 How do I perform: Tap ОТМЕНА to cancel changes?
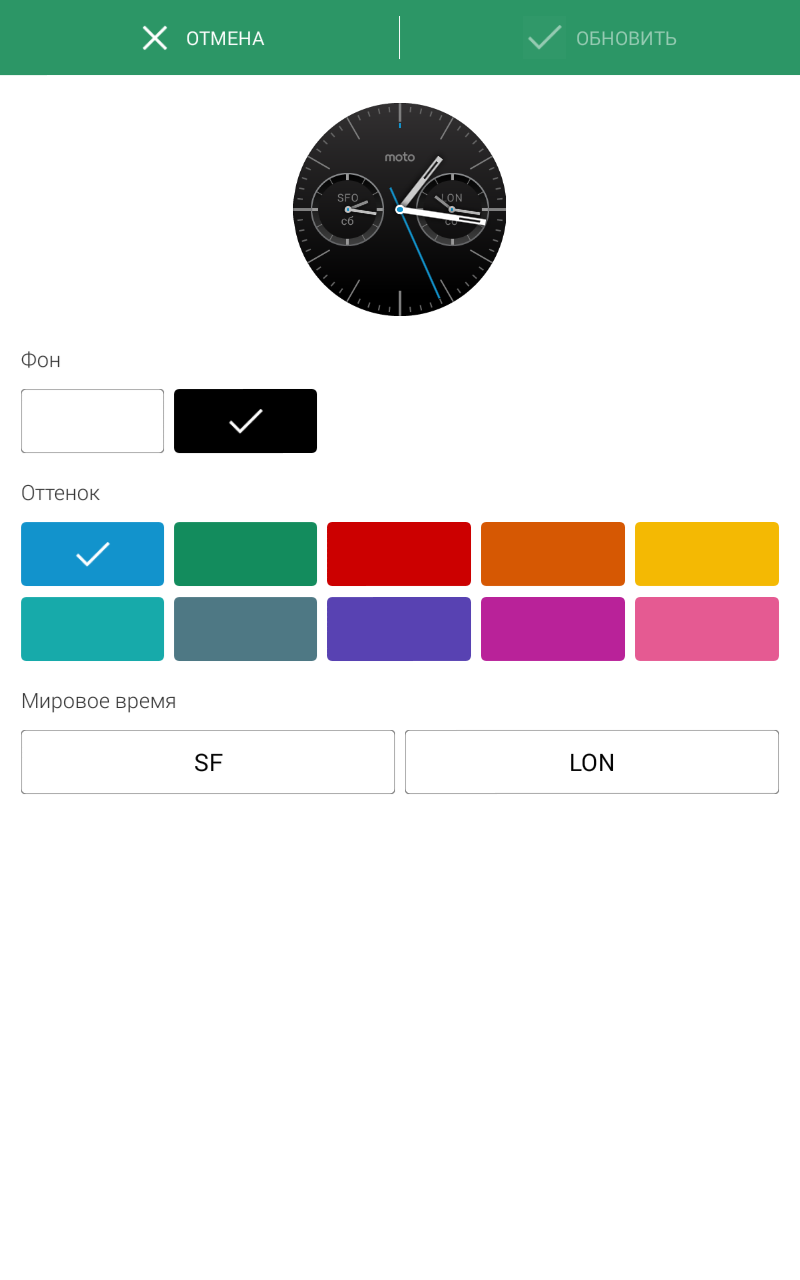pos(203,38)
